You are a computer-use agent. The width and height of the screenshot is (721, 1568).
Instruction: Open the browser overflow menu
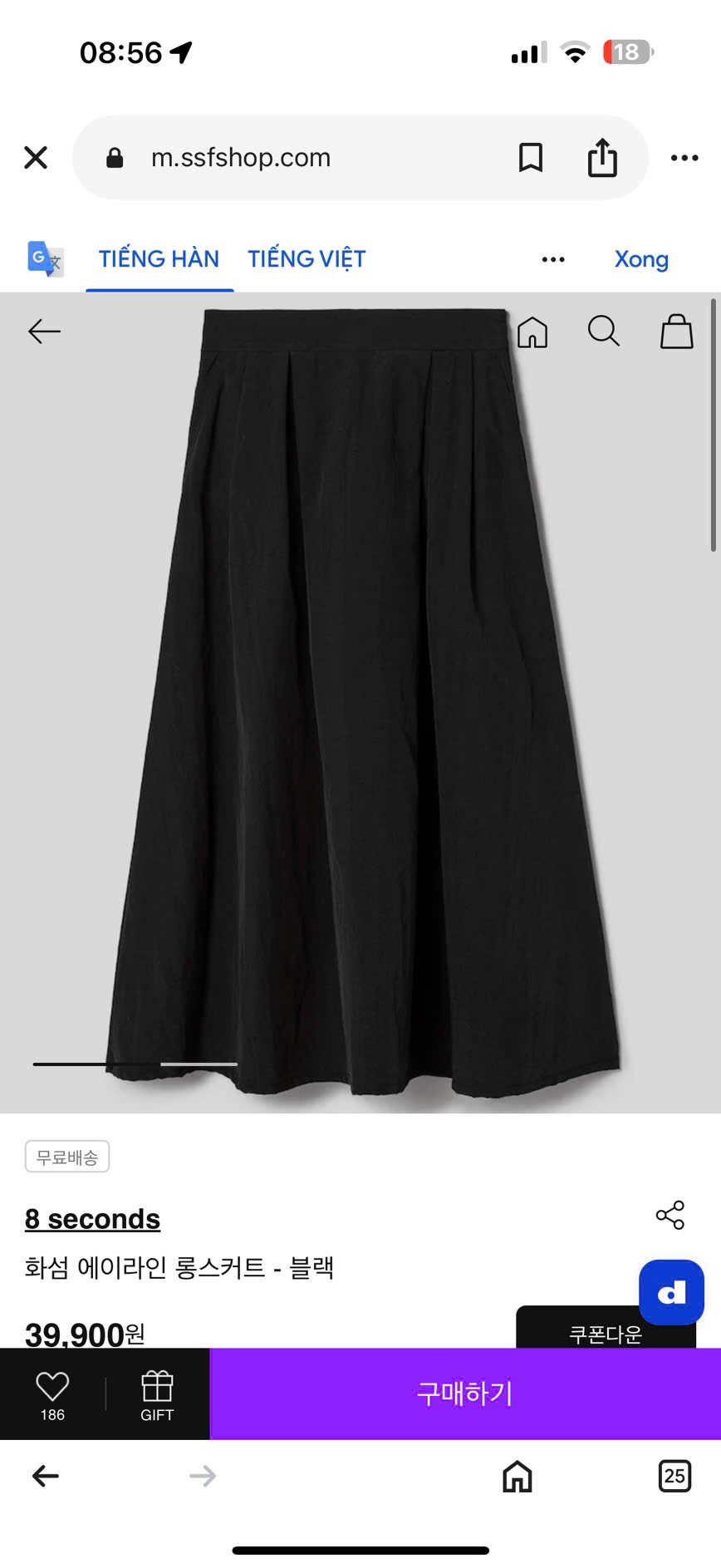[x=684, y=157]
